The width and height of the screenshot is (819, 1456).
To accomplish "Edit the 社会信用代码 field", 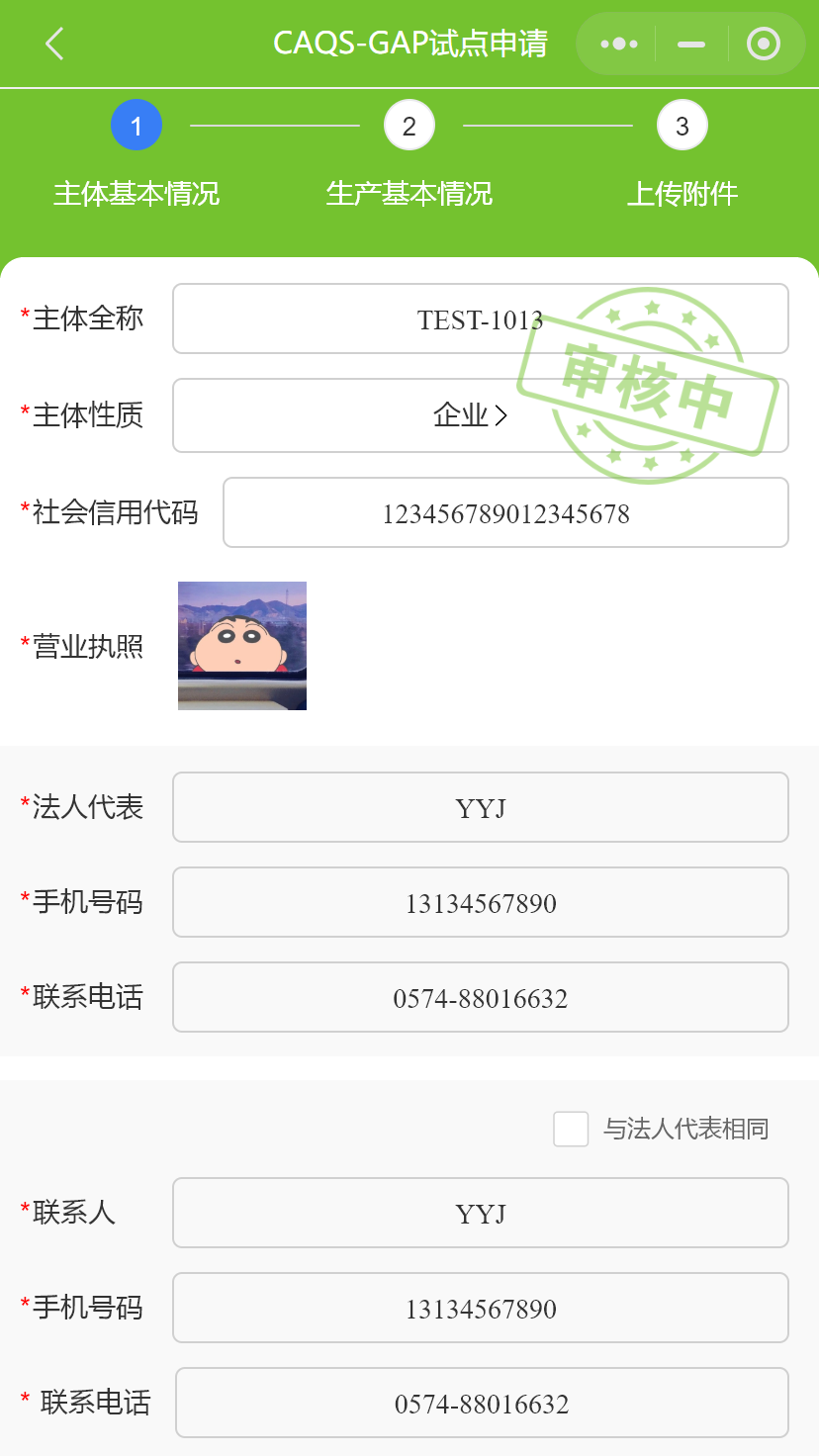I will [x=505, y=512].
